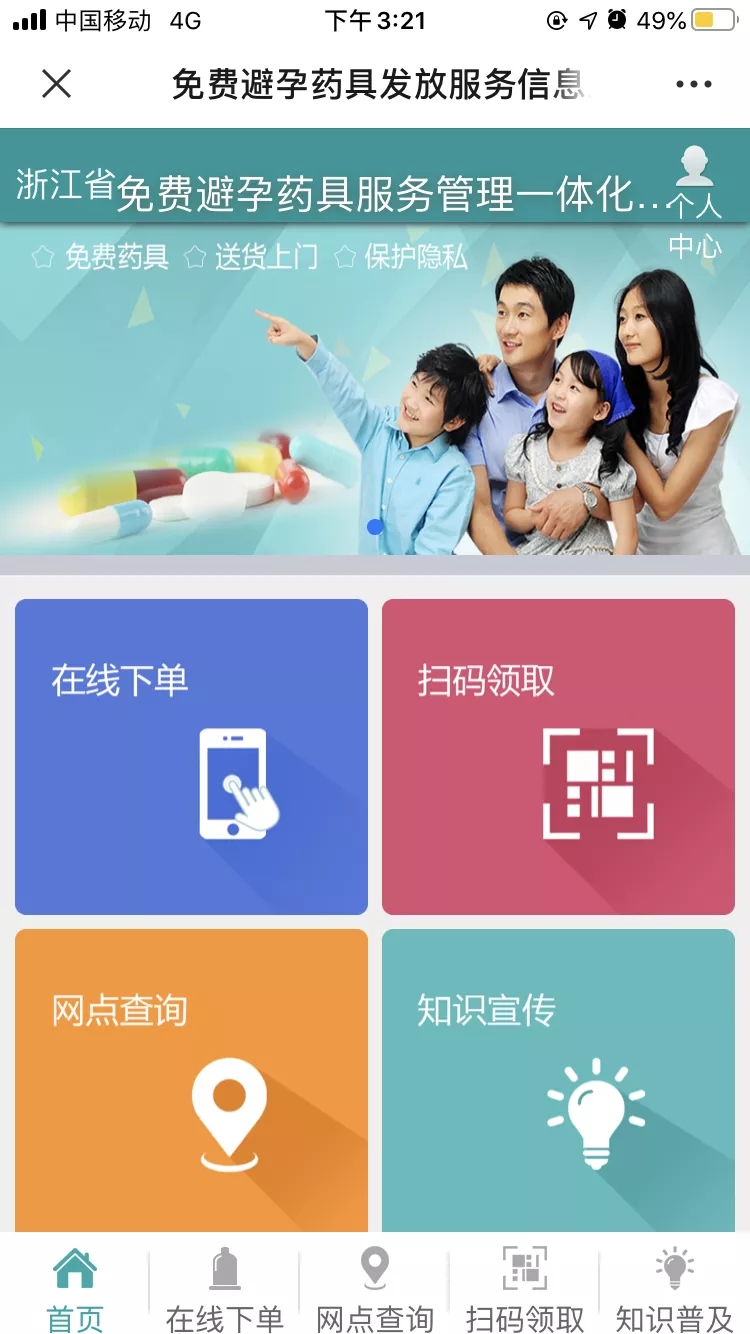Switch to the 在线下单 bottom tab
The image size is (750, 1334).
225,1290
